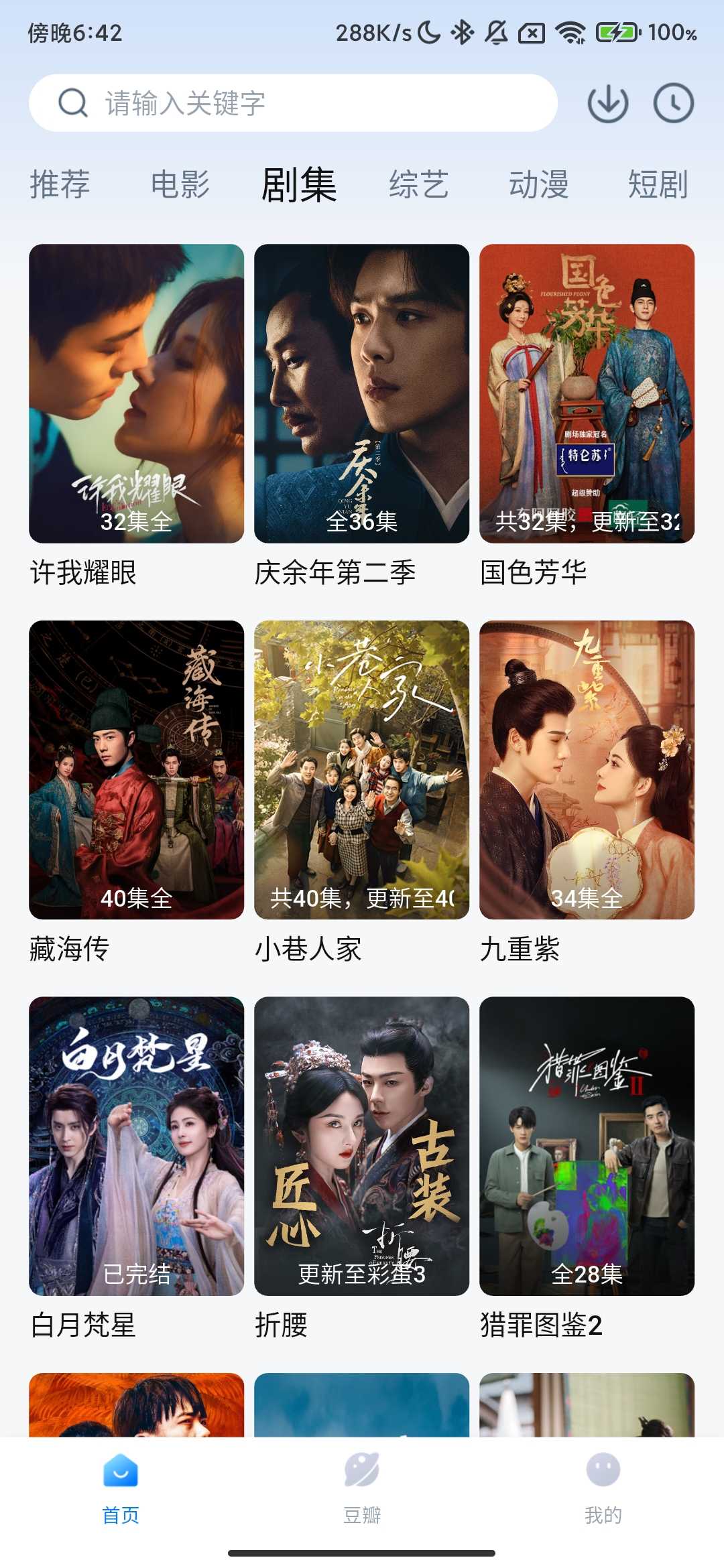Open the drama 藏海传
Viewport: 724px width, 1568px height.
(x=136, y=770)
